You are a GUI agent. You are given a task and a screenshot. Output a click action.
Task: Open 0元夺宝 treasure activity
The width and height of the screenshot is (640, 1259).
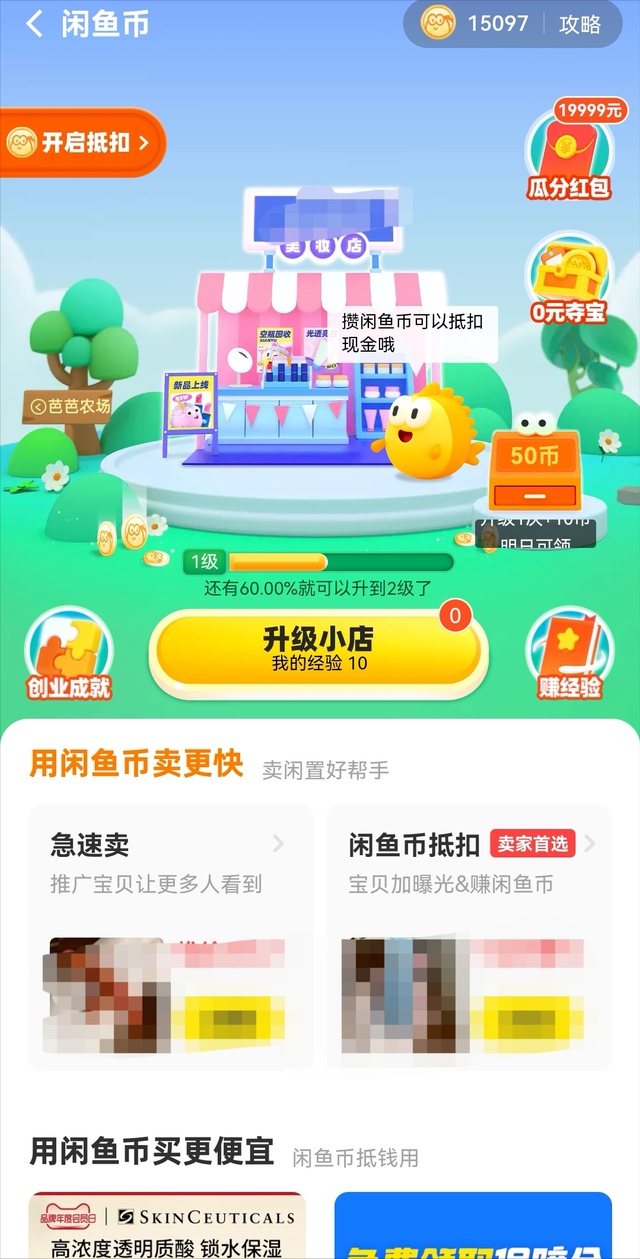[569, 280]
